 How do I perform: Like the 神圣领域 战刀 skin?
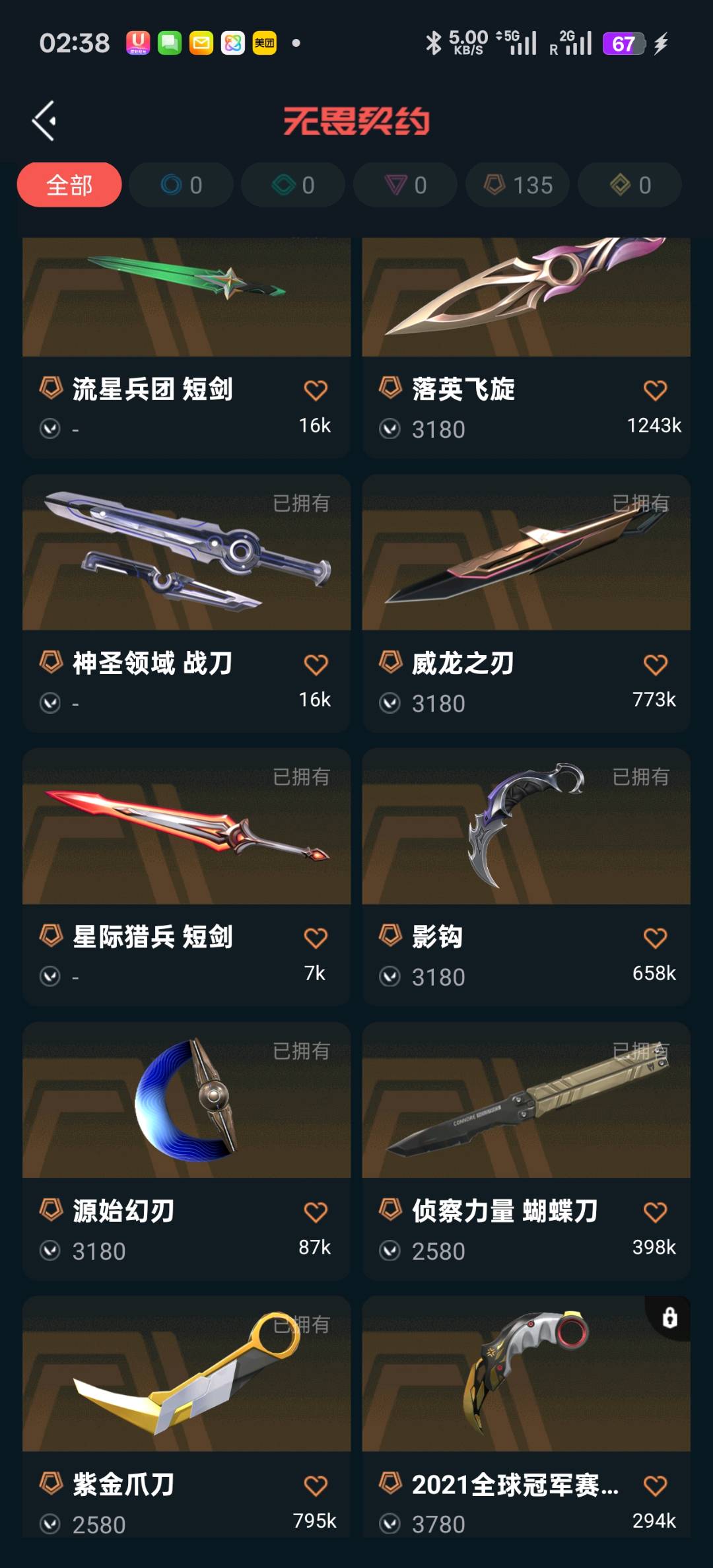point(316,664)
